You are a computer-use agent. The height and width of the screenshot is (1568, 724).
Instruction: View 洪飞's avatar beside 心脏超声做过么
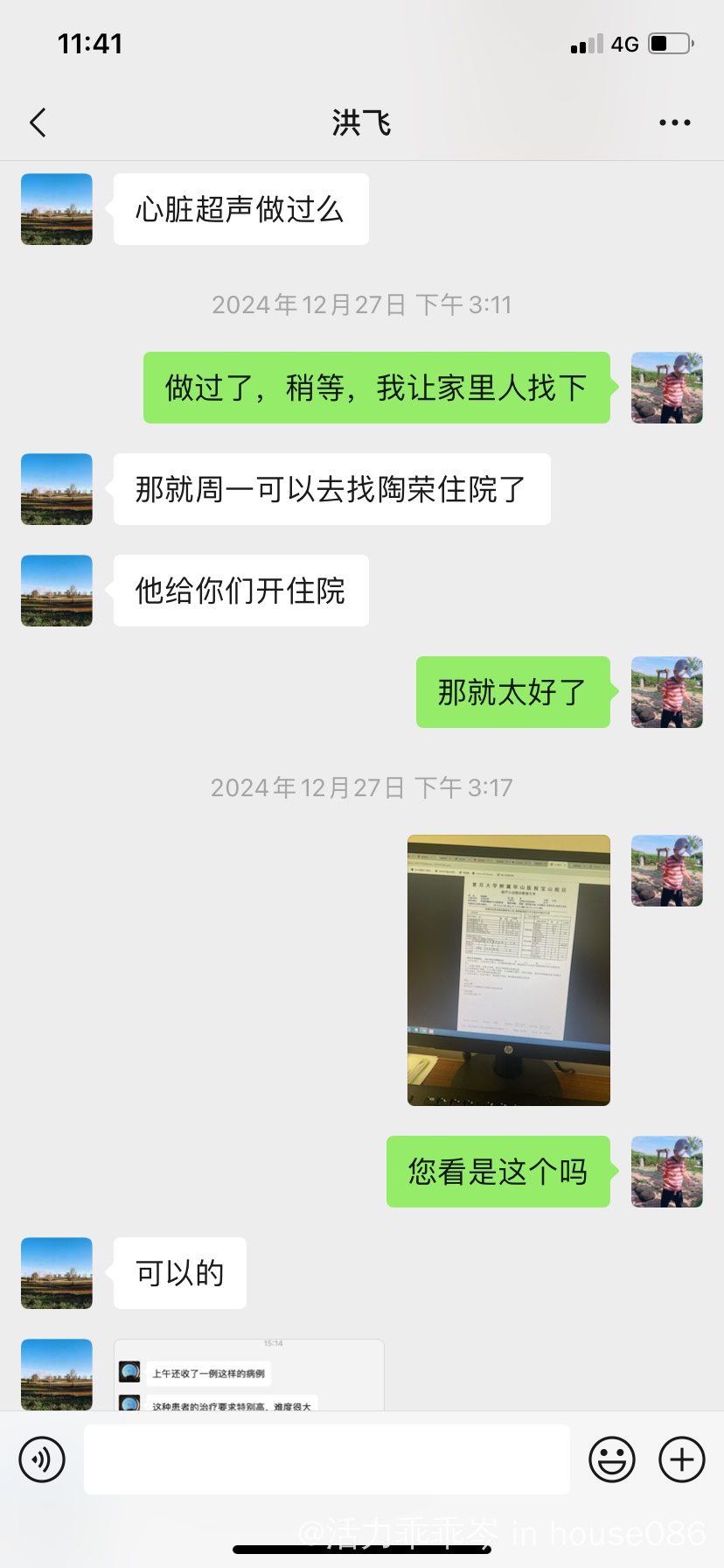[57, 209]
